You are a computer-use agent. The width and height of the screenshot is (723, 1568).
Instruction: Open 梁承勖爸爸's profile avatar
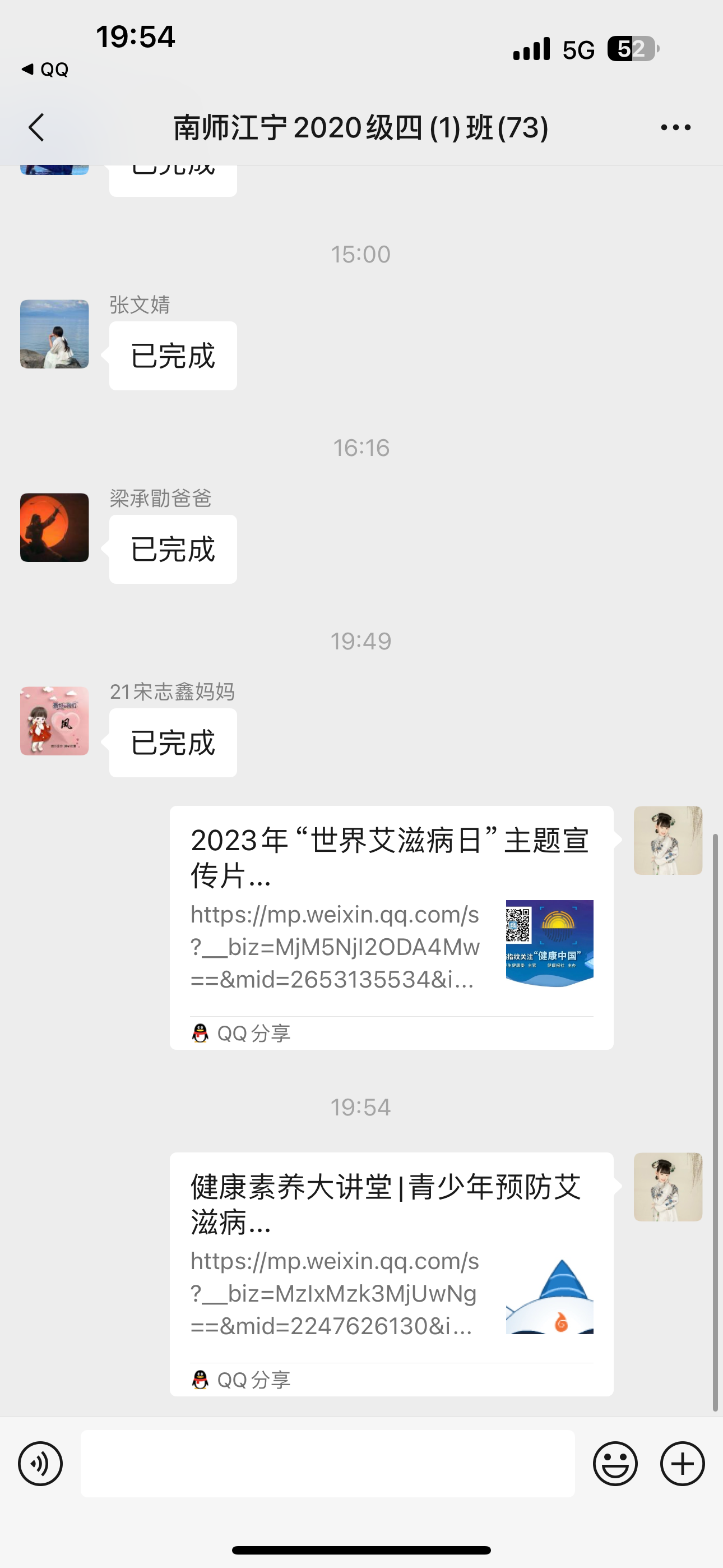click(54, 528)
